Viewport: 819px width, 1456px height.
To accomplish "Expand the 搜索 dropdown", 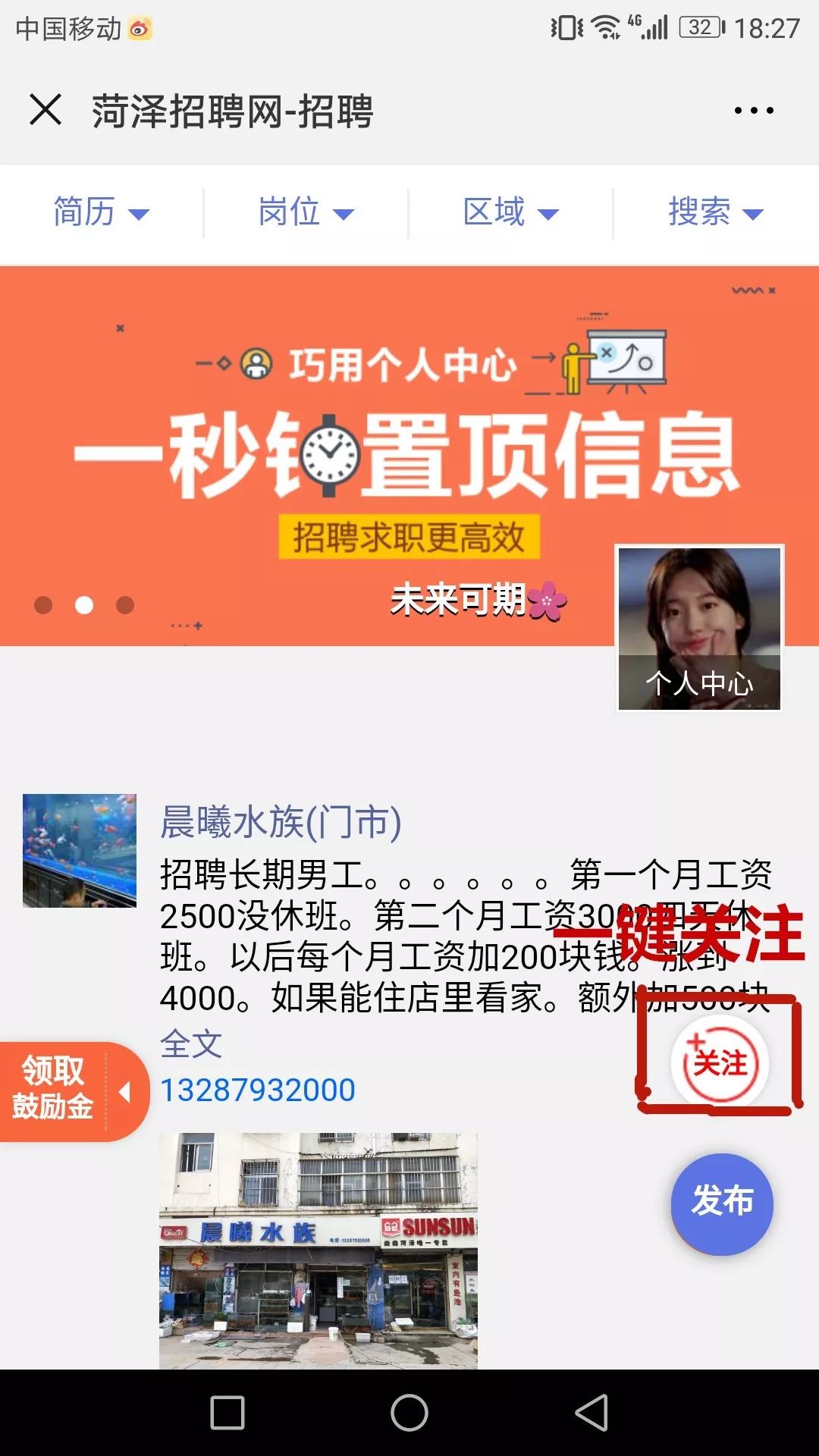I will 715,212.
